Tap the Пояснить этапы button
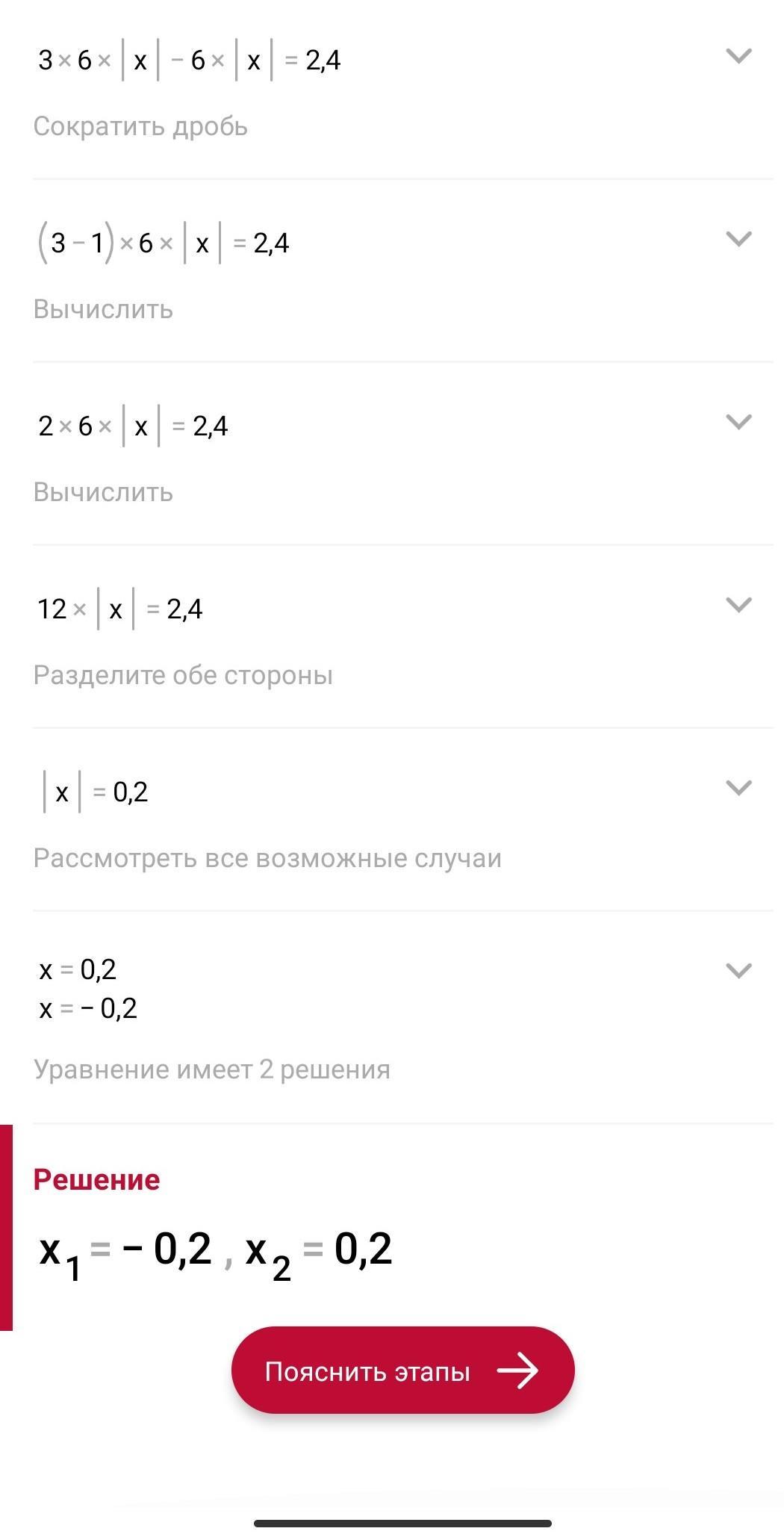 coord(402,1370)
